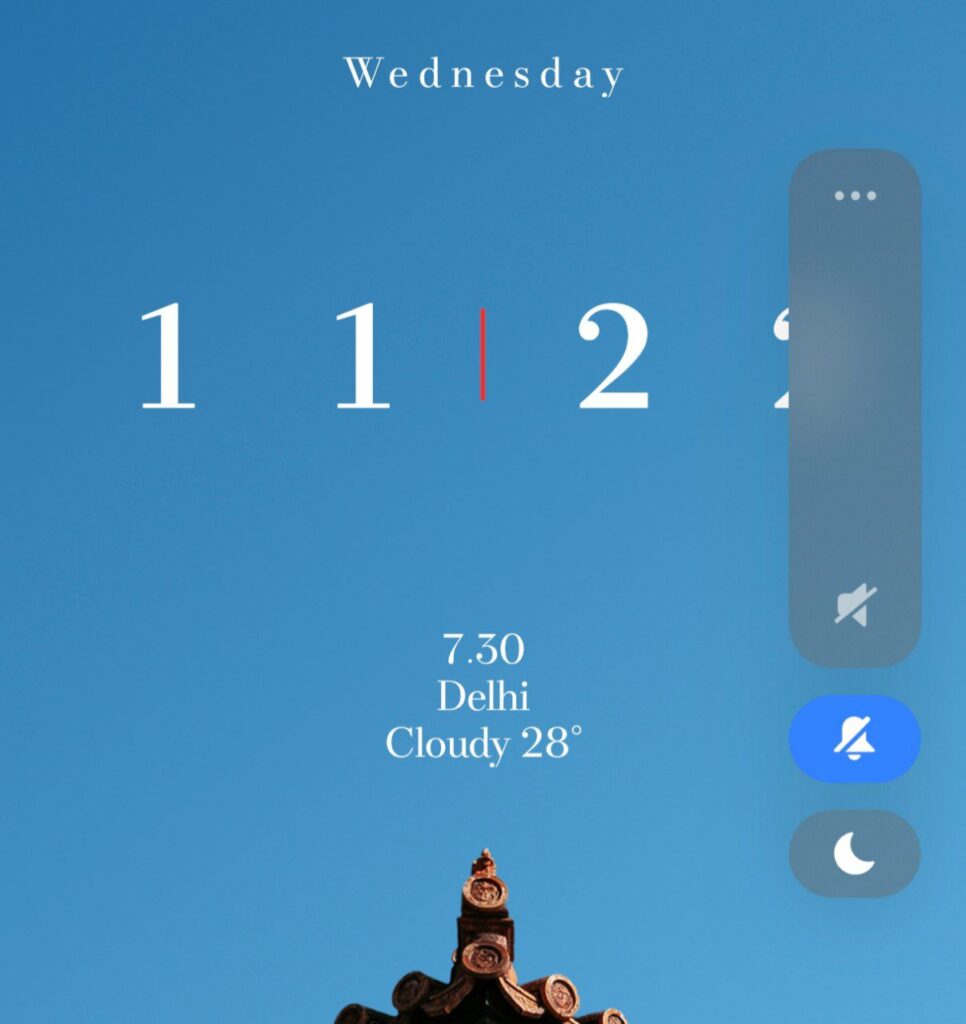This screenshot has height=1024, width=966.
Task: Tap the muted speaker icon
Action: (856, 607)
